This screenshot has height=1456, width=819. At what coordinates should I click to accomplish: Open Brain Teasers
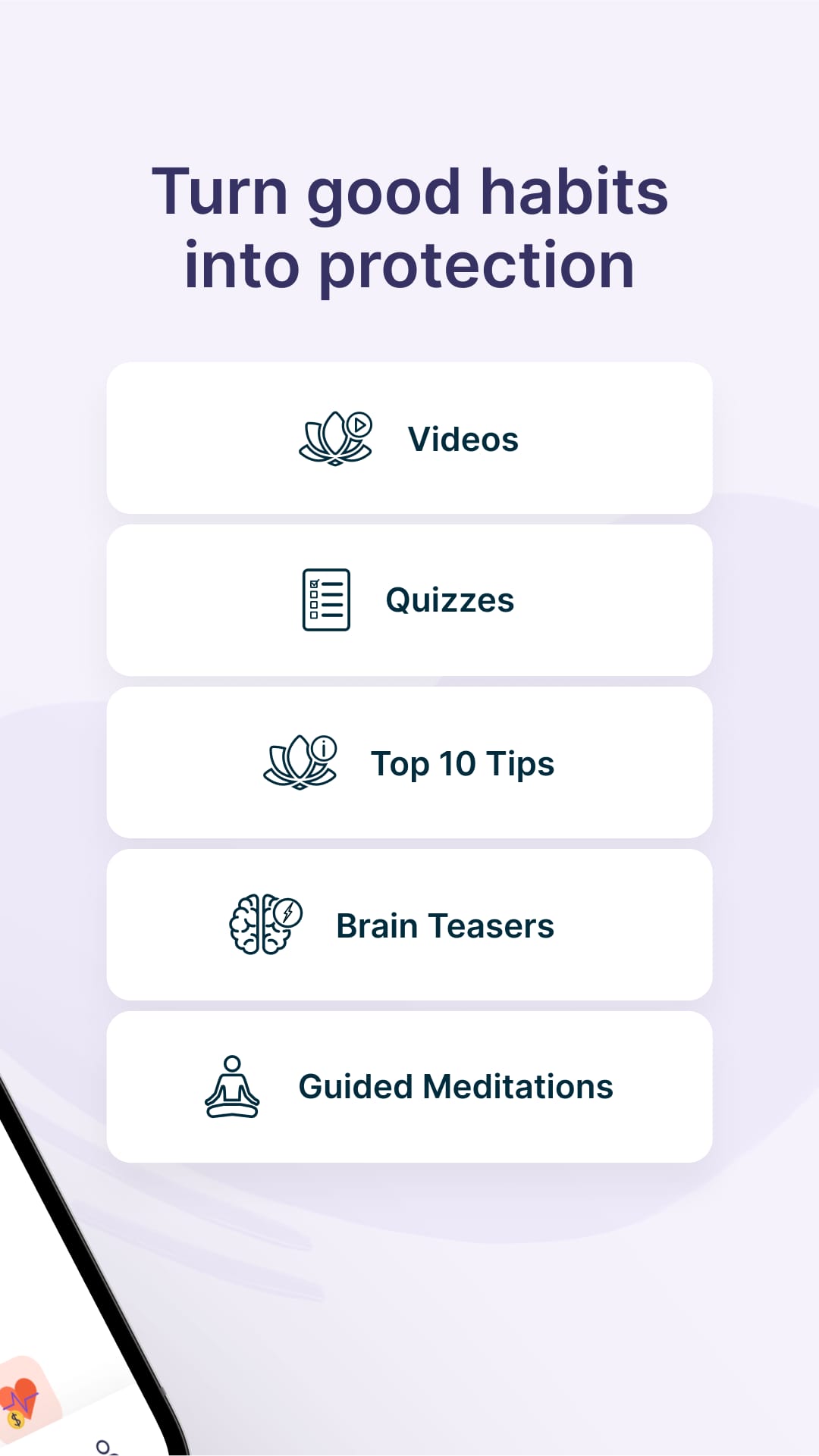click(409, 923)
